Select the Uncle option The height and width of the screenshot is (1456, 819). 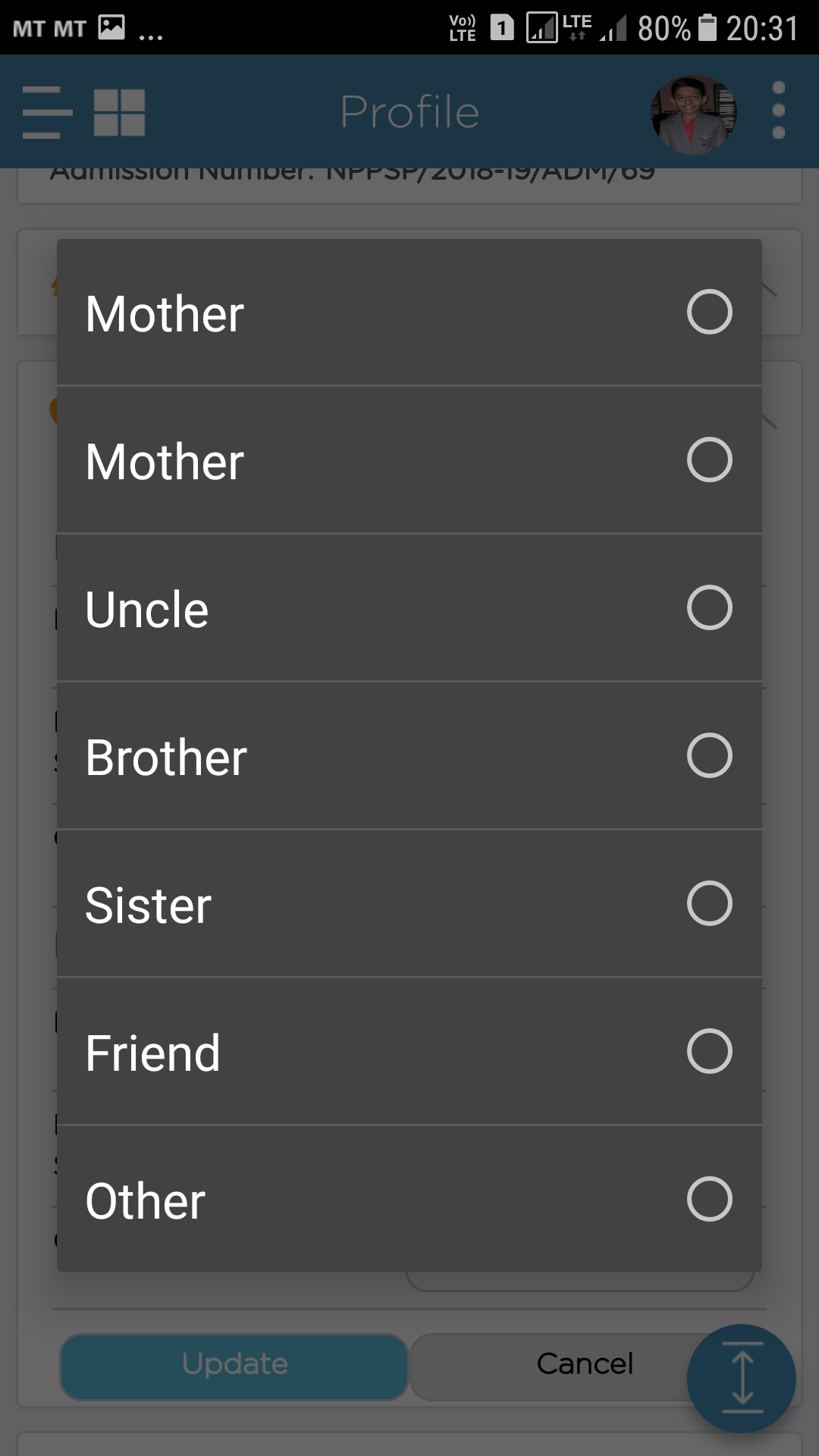pos(409,608)
